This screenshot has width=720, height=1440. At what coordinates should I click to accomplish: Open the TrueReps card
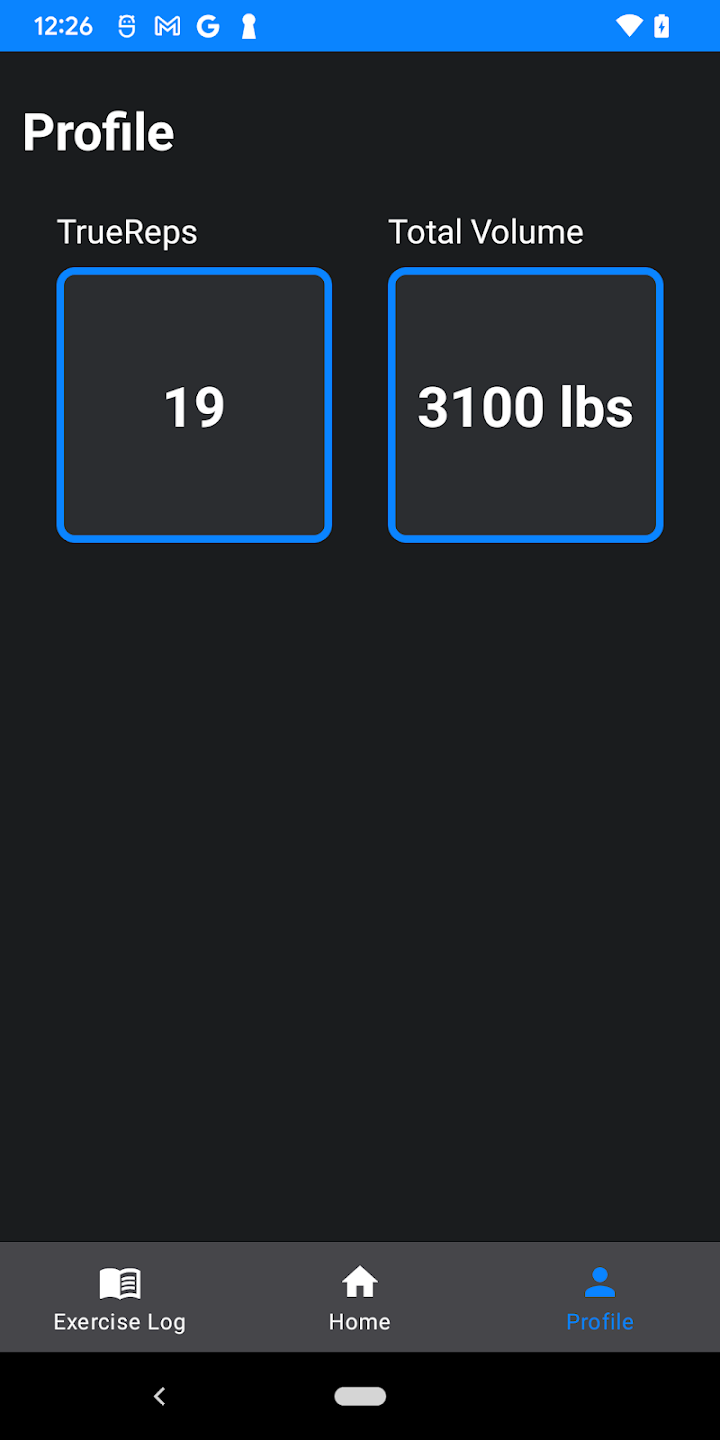pyautogui.click(x=194, y=405)
